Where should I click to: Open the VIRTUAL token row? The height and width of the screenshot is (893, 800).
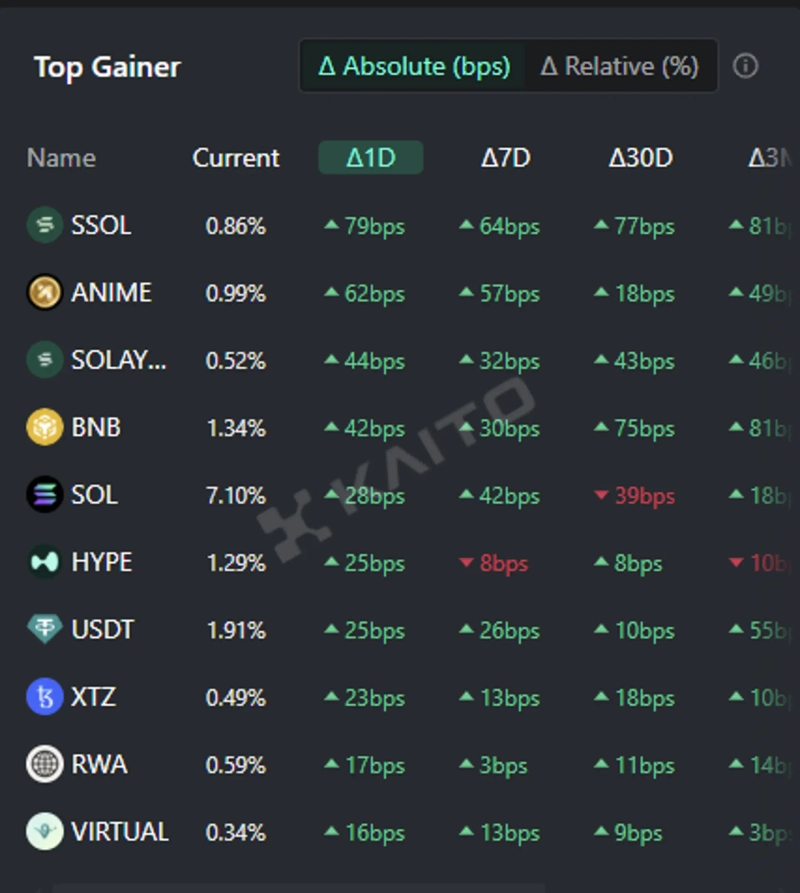pyautogui.click(x=119, y=832)
